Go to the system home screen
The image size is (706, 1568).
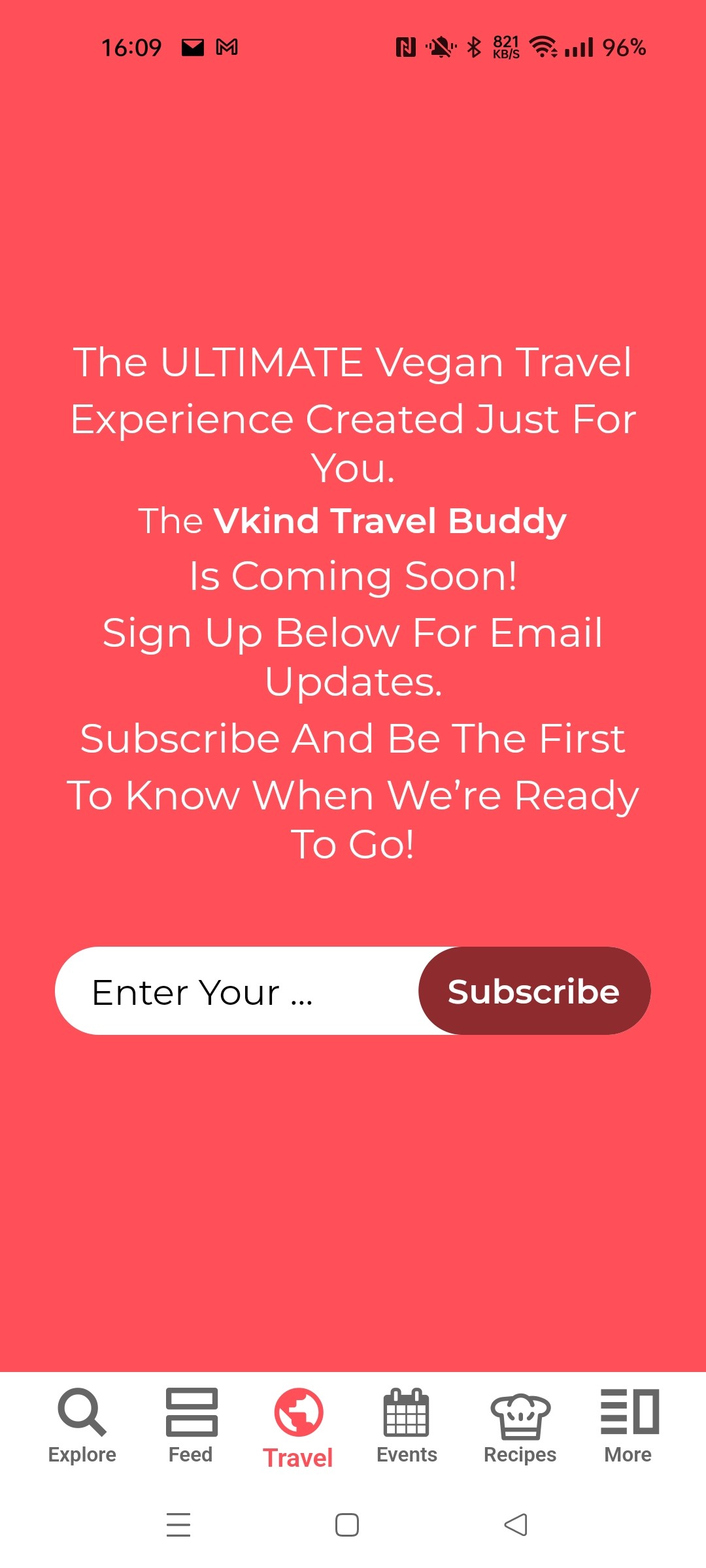(x=346, y=1525)
